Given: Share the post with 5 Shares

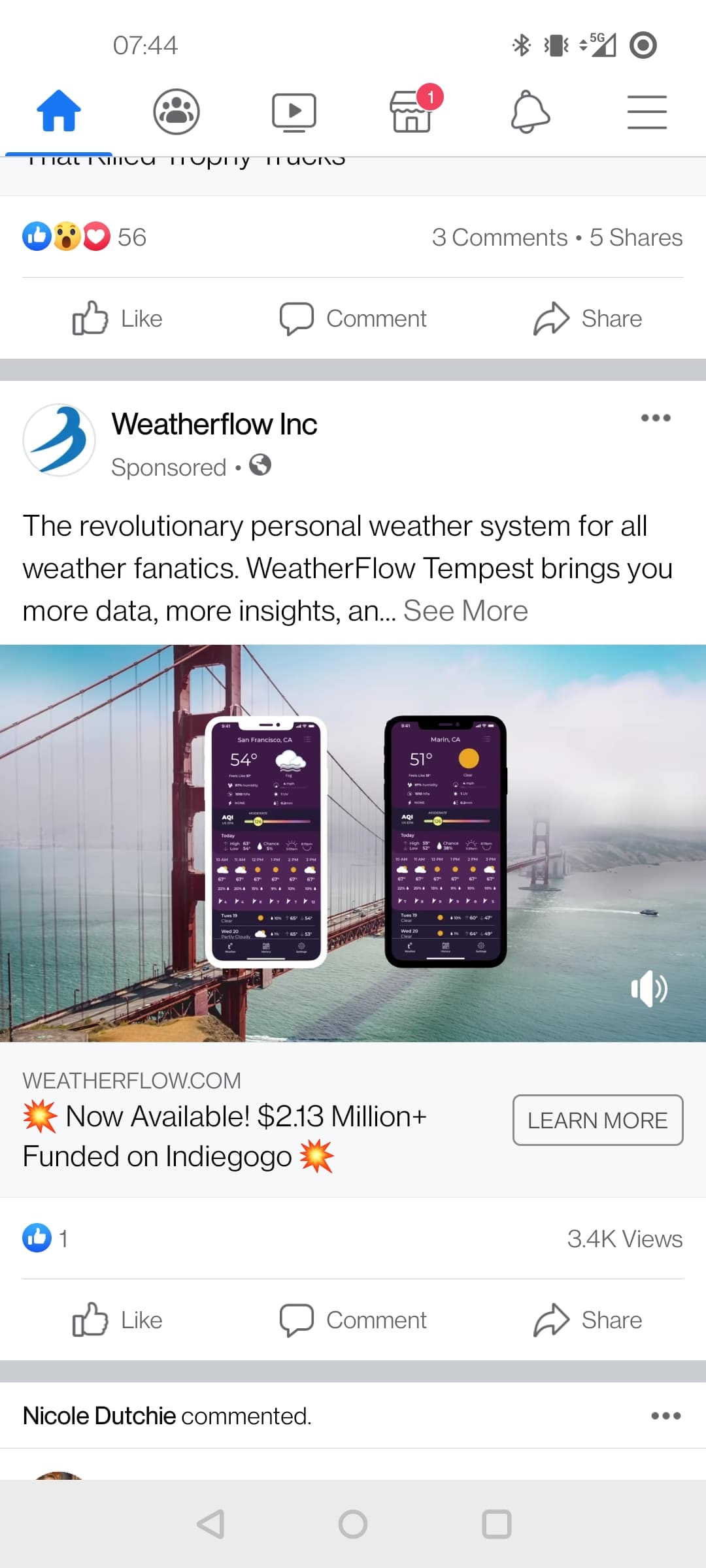Looking at the screenshot, I should point(588,319).
